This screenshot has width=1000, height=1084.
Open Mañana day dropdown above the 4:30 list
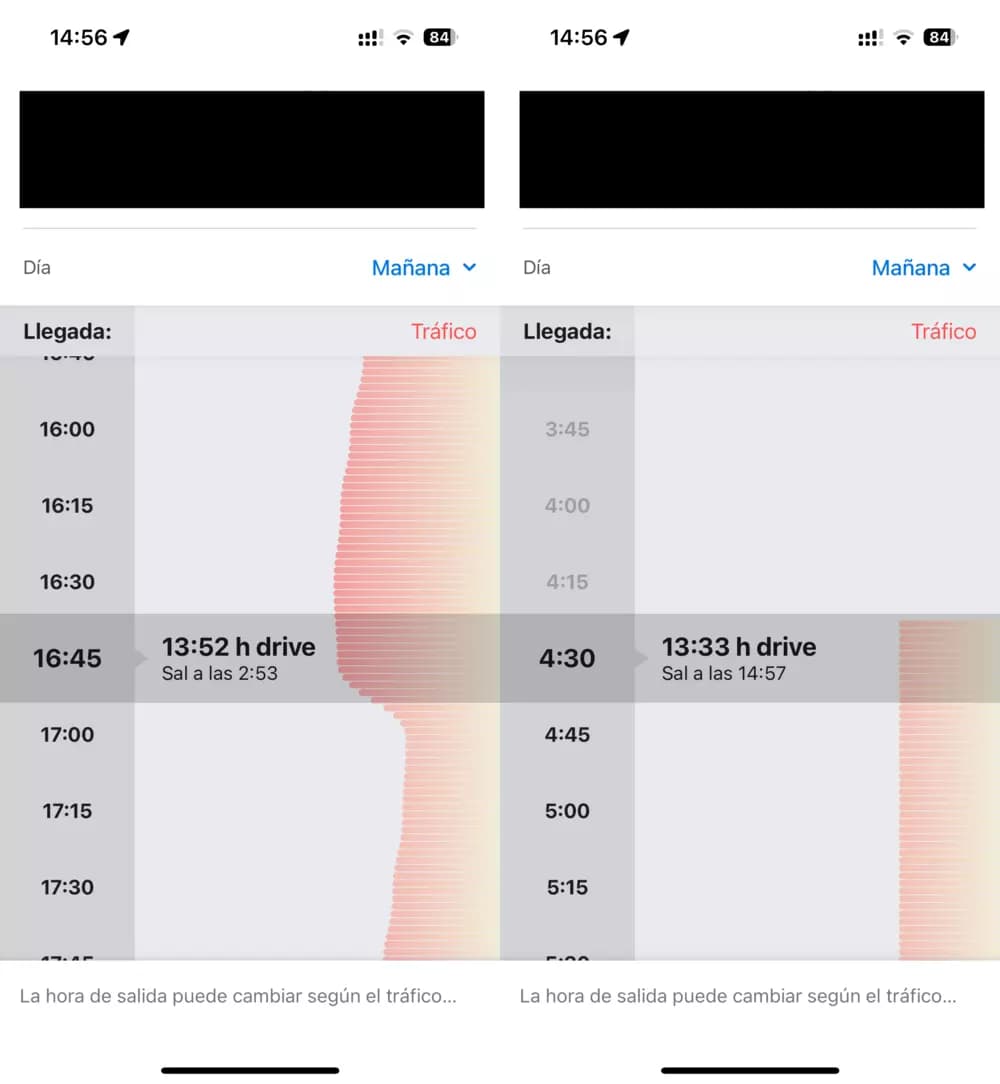coord(924,268)
